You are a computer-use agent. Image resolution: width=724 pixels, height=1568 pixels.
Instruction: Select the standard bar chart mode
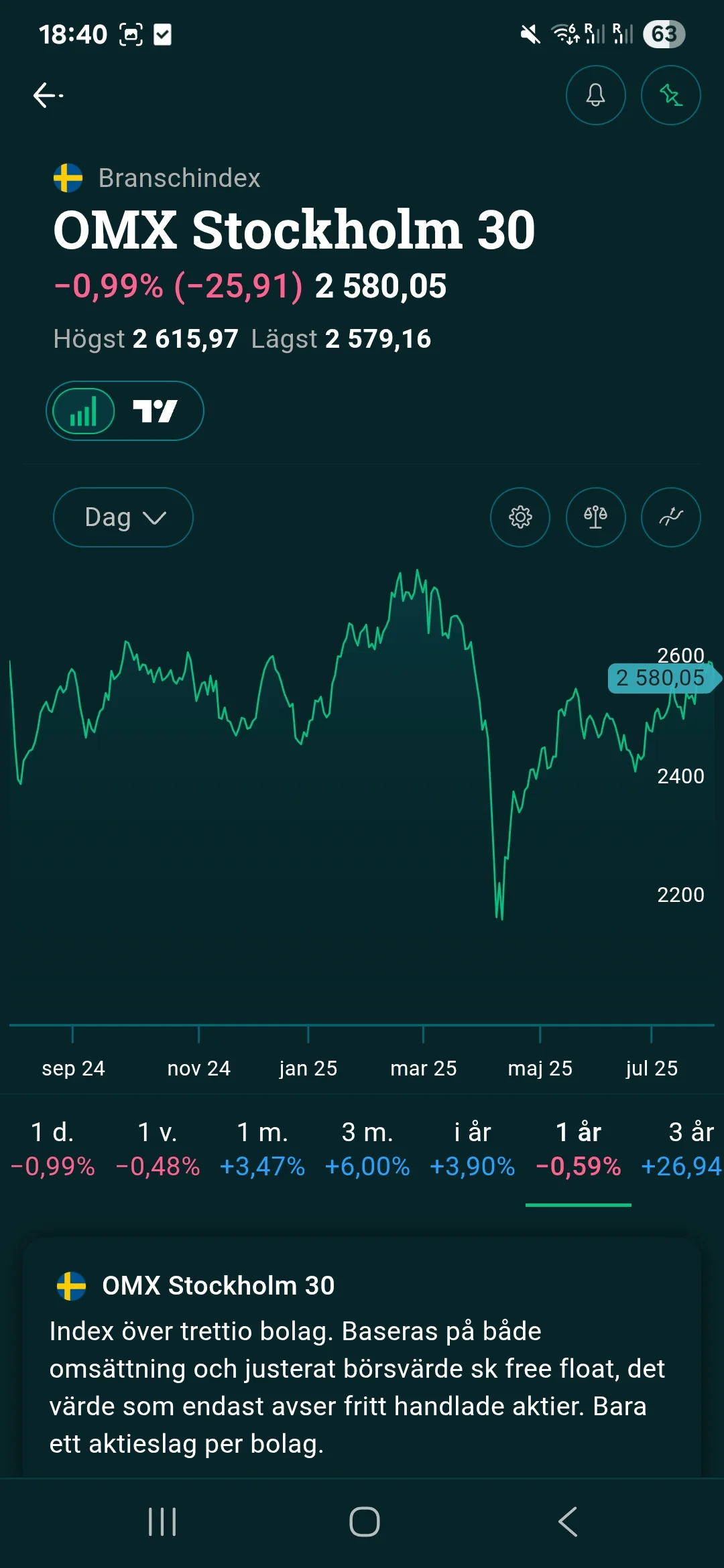click(84, 411)
